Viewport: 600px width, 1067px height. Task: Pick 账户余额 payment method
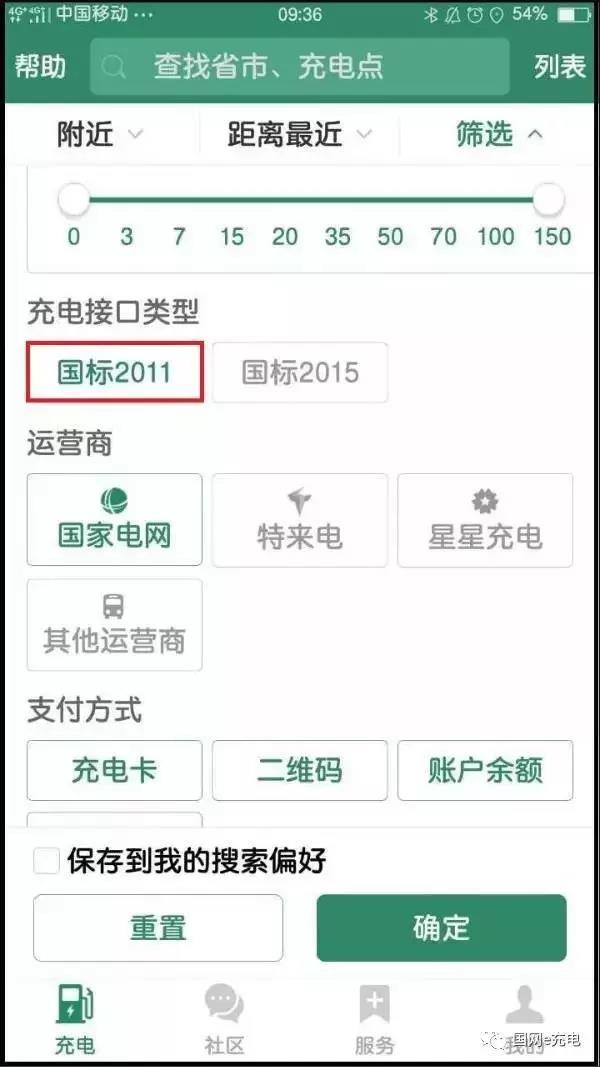coord(485,770)
